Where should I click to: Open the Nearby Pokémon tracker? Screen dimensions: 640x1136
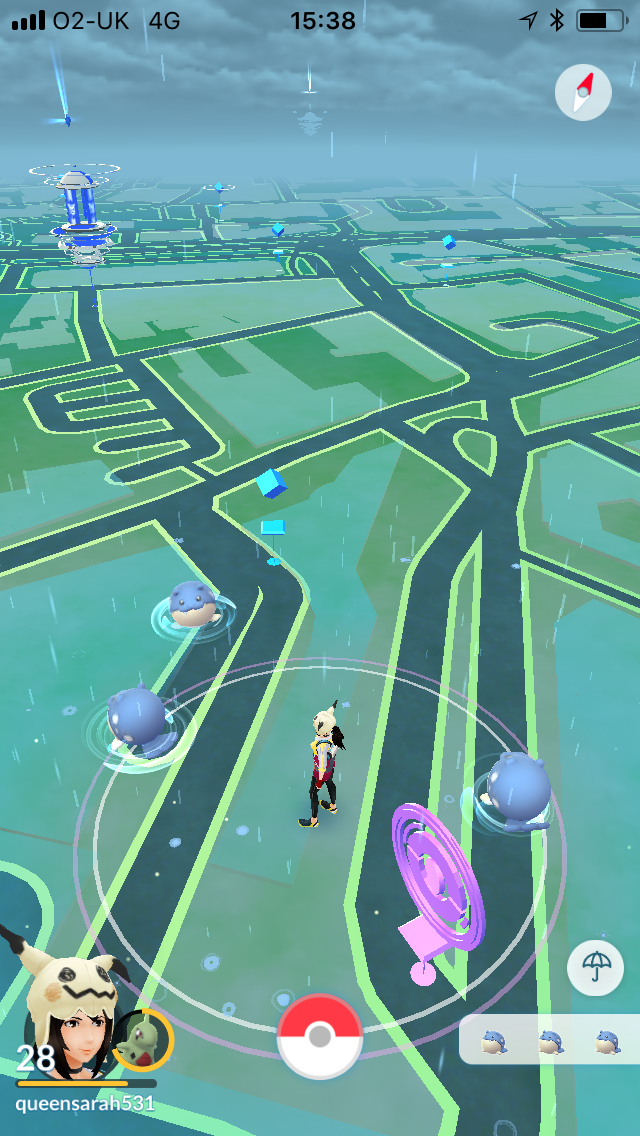550,1040
